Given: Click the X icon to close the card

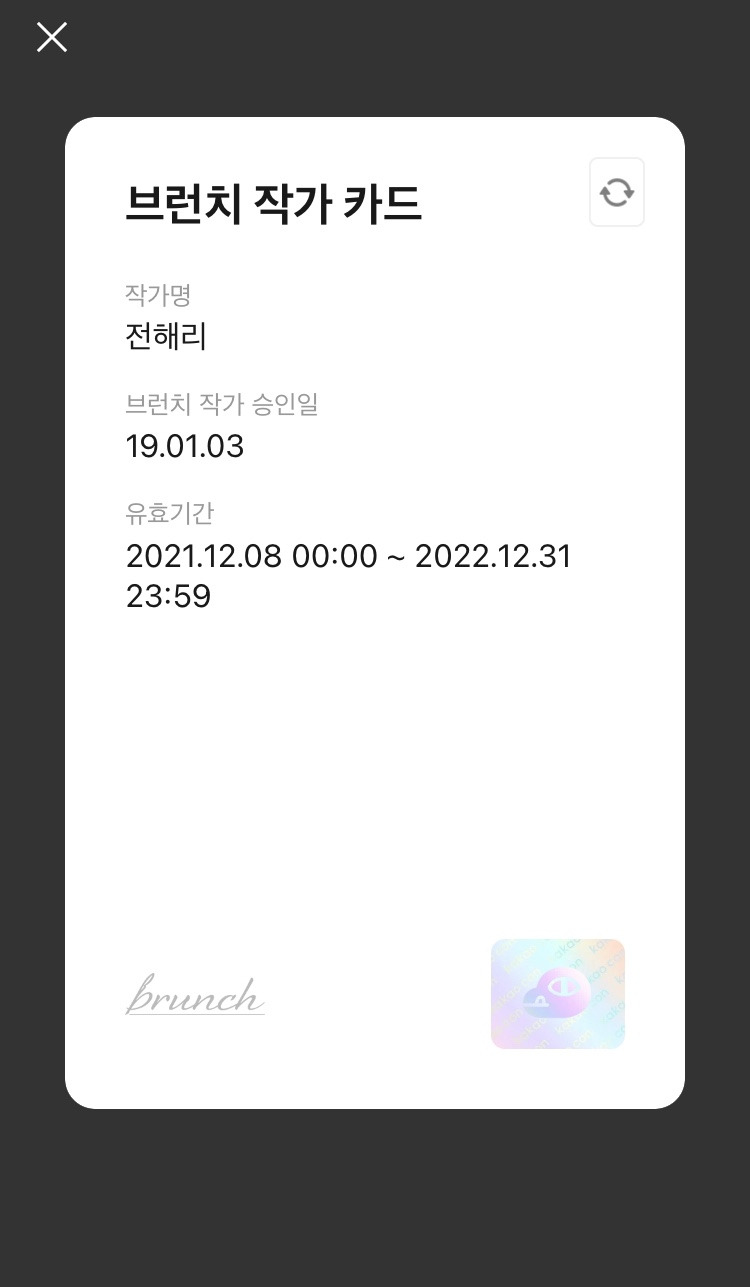Looking at the screenshot, I should tap(50, 37).
